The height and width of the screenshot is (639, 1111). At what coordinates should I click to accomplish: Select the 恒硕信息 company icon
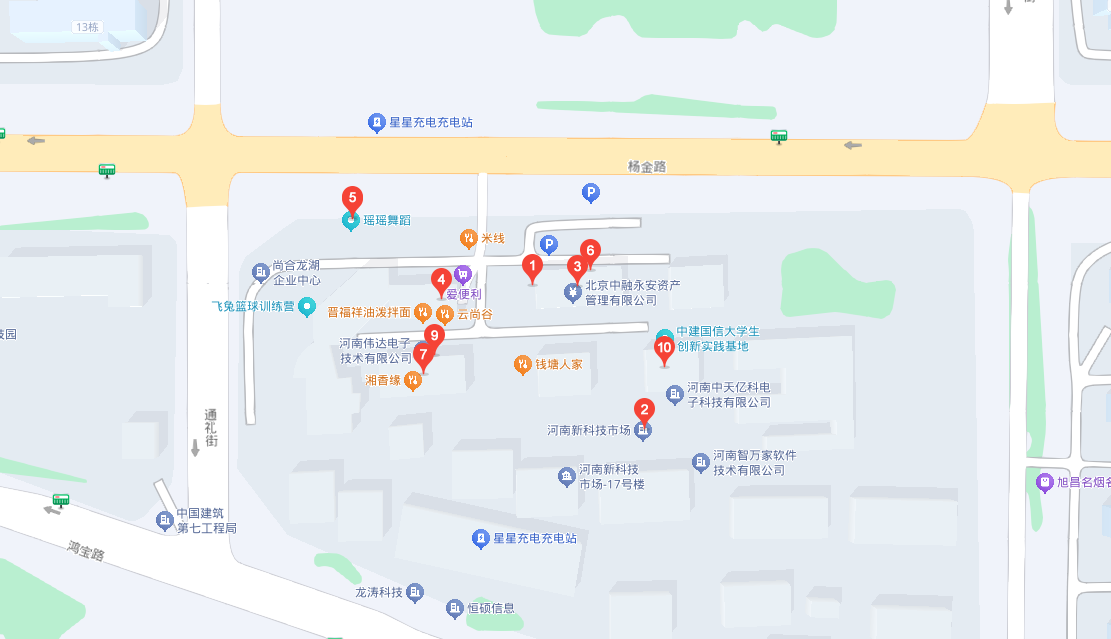[x=455, y=608]
